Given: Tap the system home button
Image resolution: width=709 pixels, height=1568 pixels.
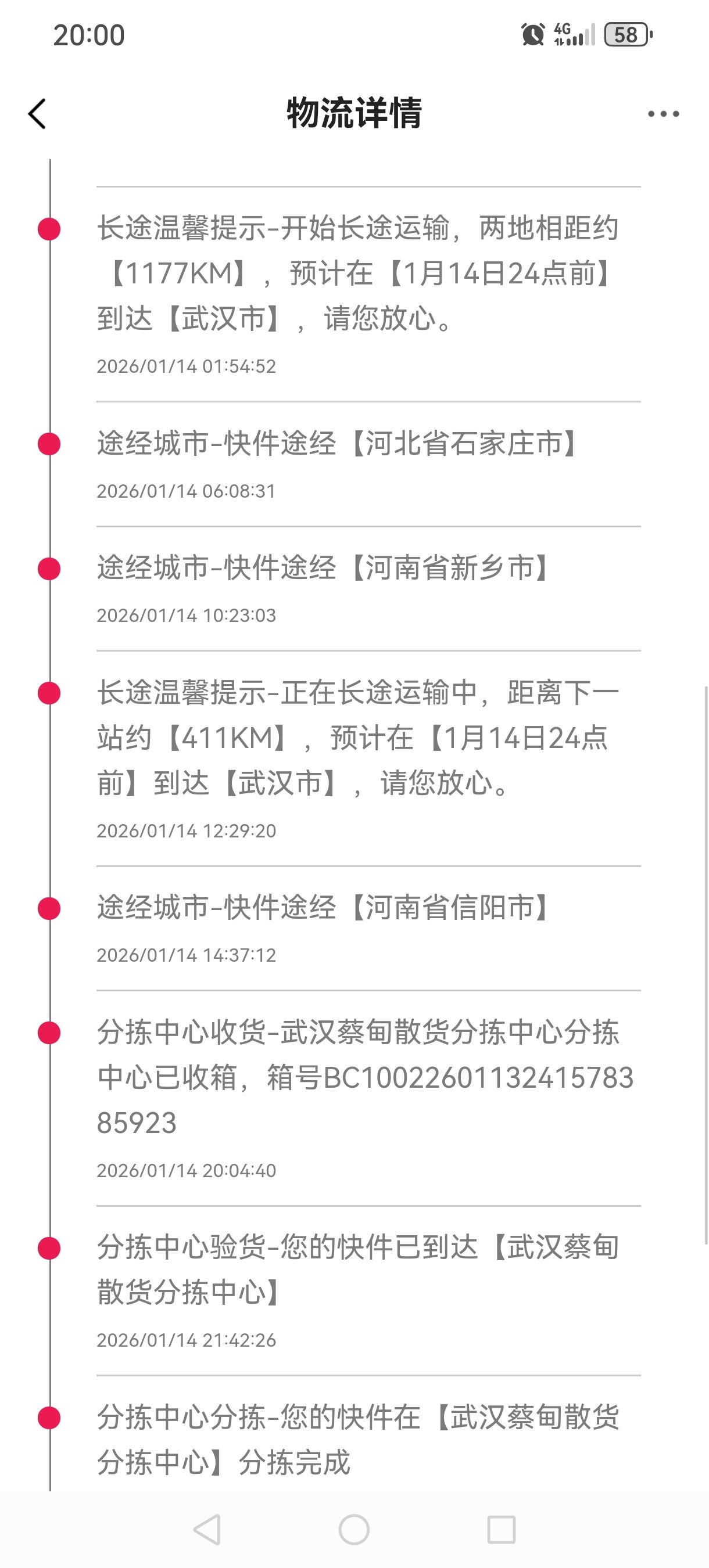Looking at the screenshot, I should click(x=354, y=1529).
